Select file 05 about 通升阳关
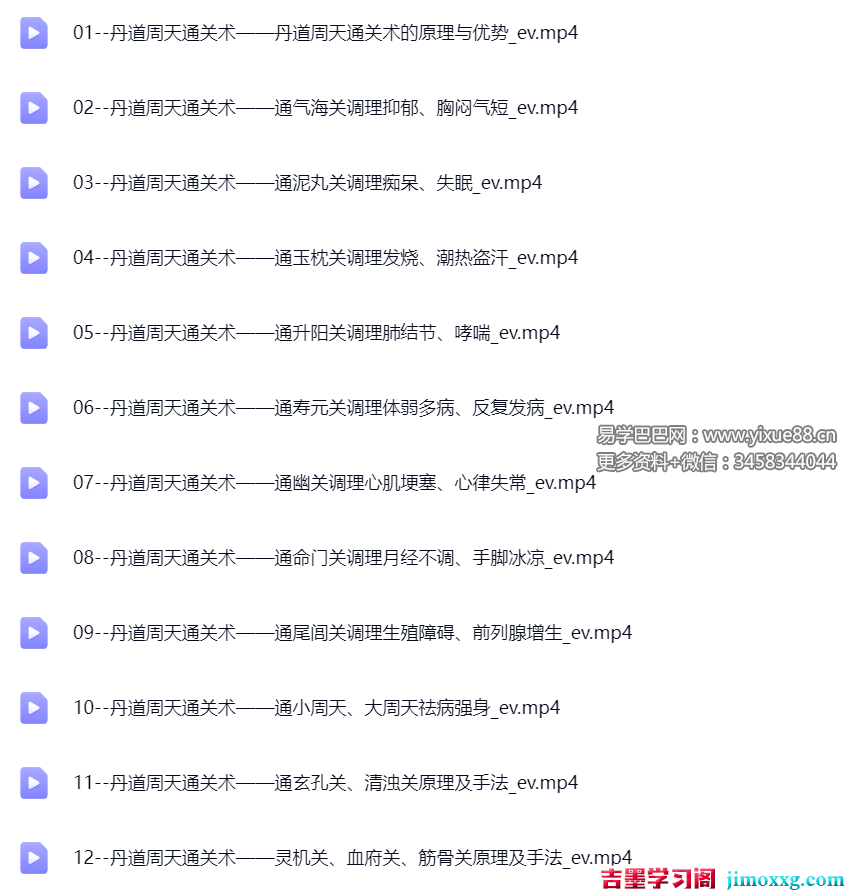Screen dimensions: 852x896 [x=316, y=333]
